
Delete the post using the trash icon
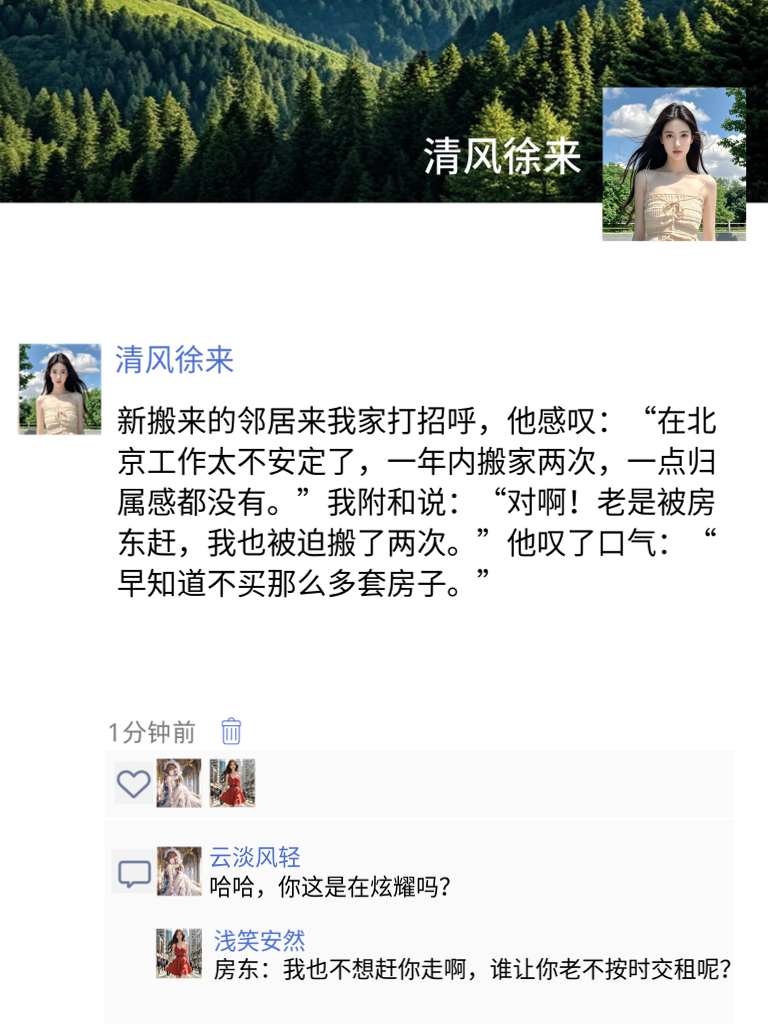pos(231,733)
